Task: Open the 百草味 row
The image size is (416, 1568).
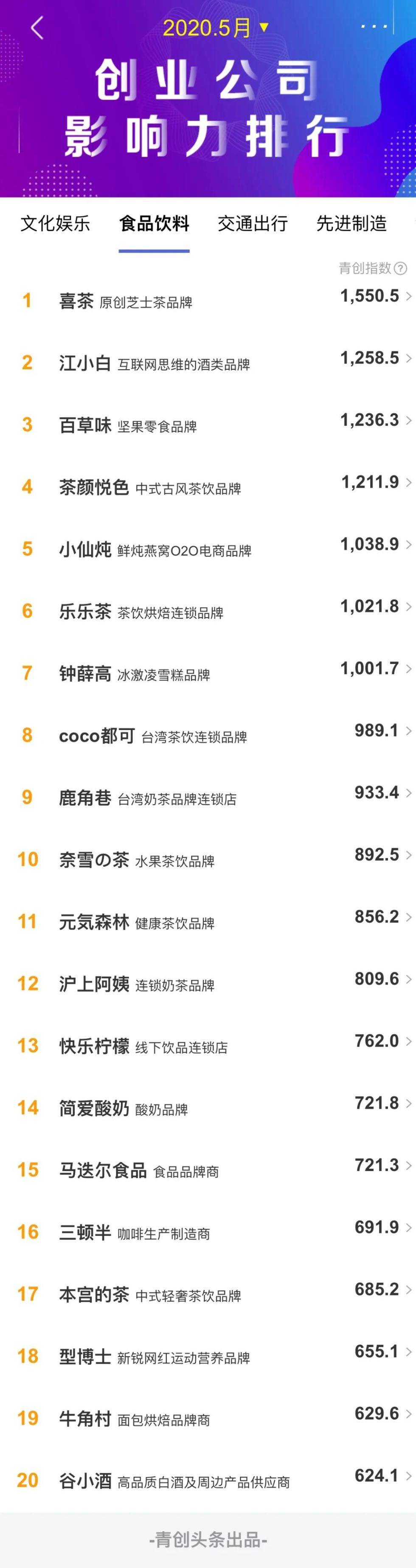Action: (208, 425)
